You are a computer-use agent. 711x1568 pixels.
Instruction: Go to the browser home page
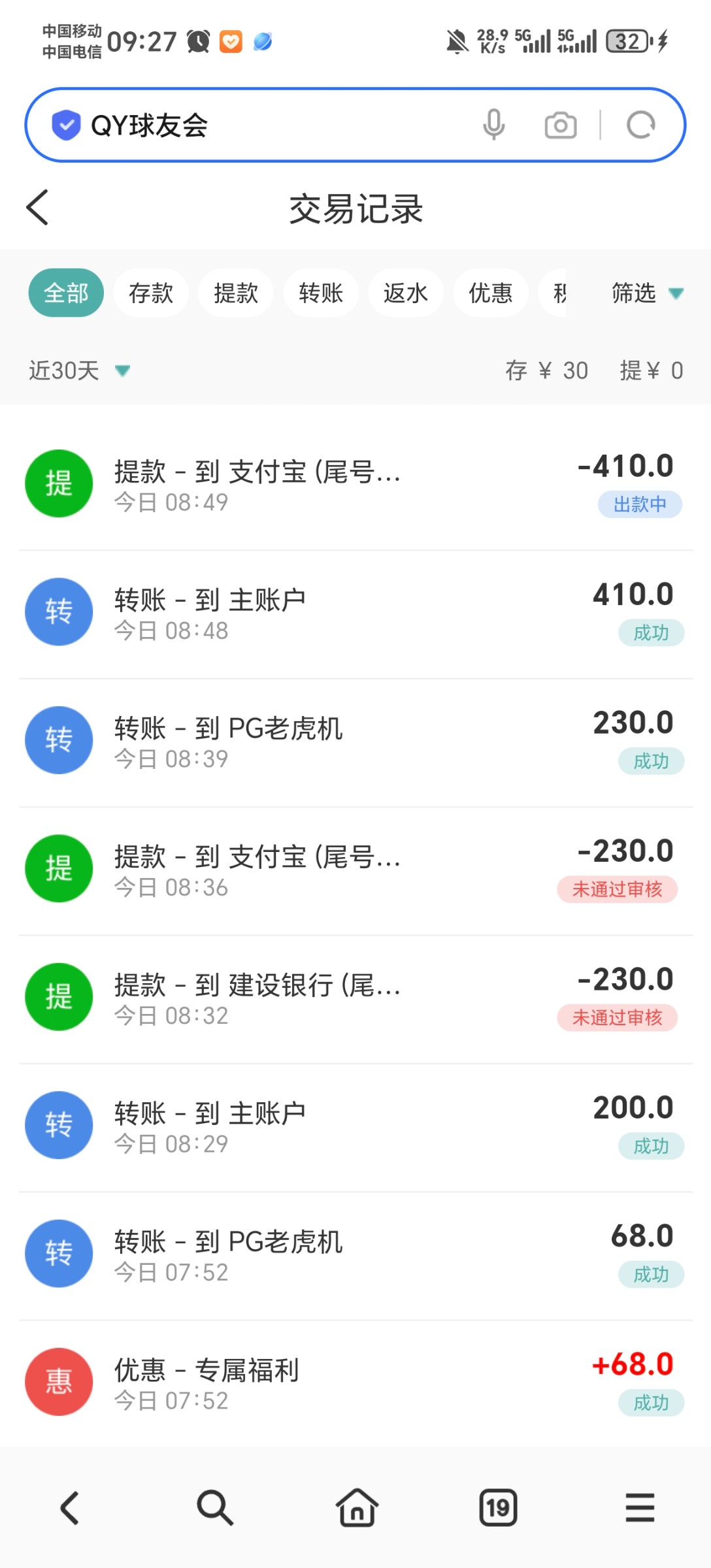tap(357, 1508)
